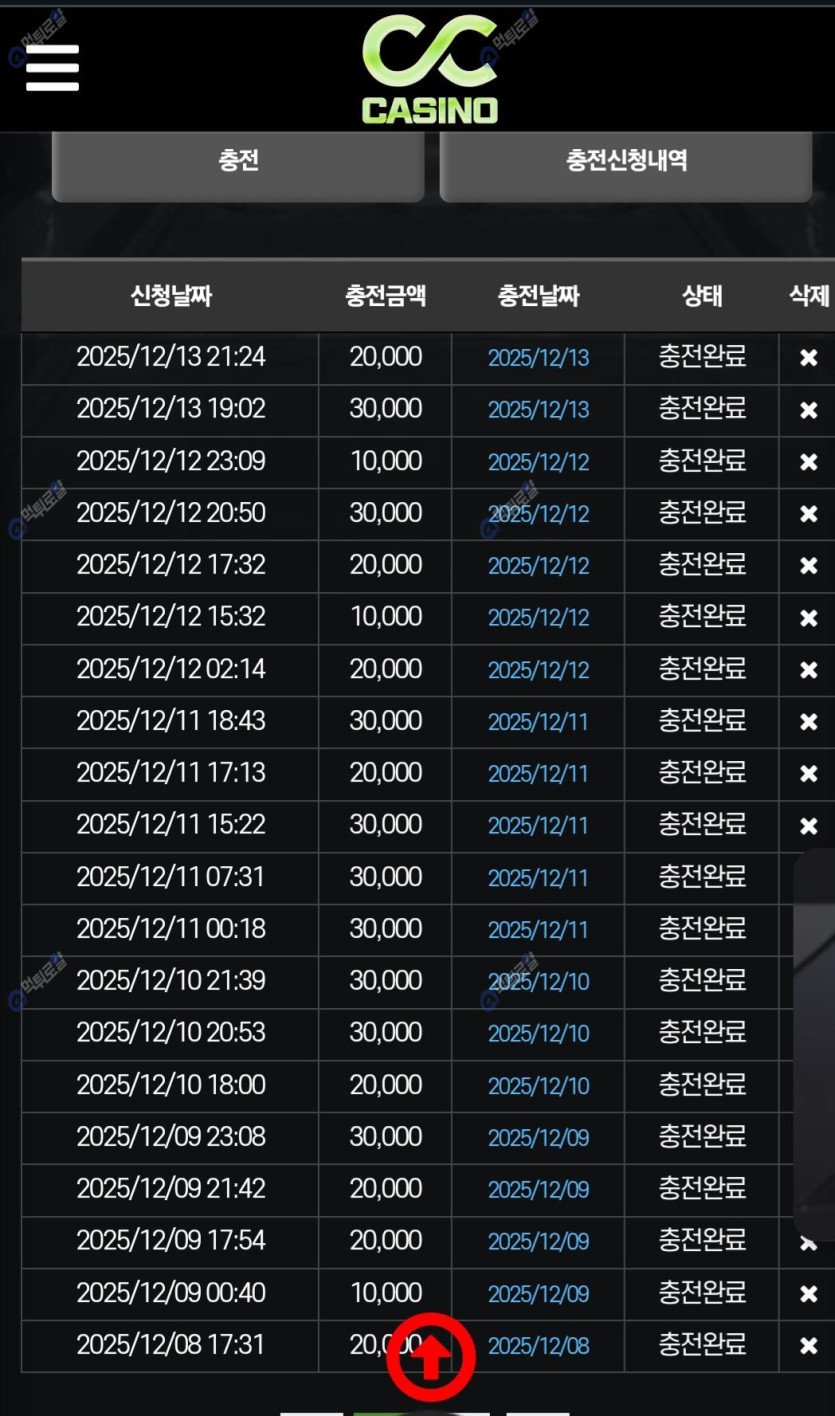Delete the 2025/12/13 21:24 entry

tap(809, 358)
